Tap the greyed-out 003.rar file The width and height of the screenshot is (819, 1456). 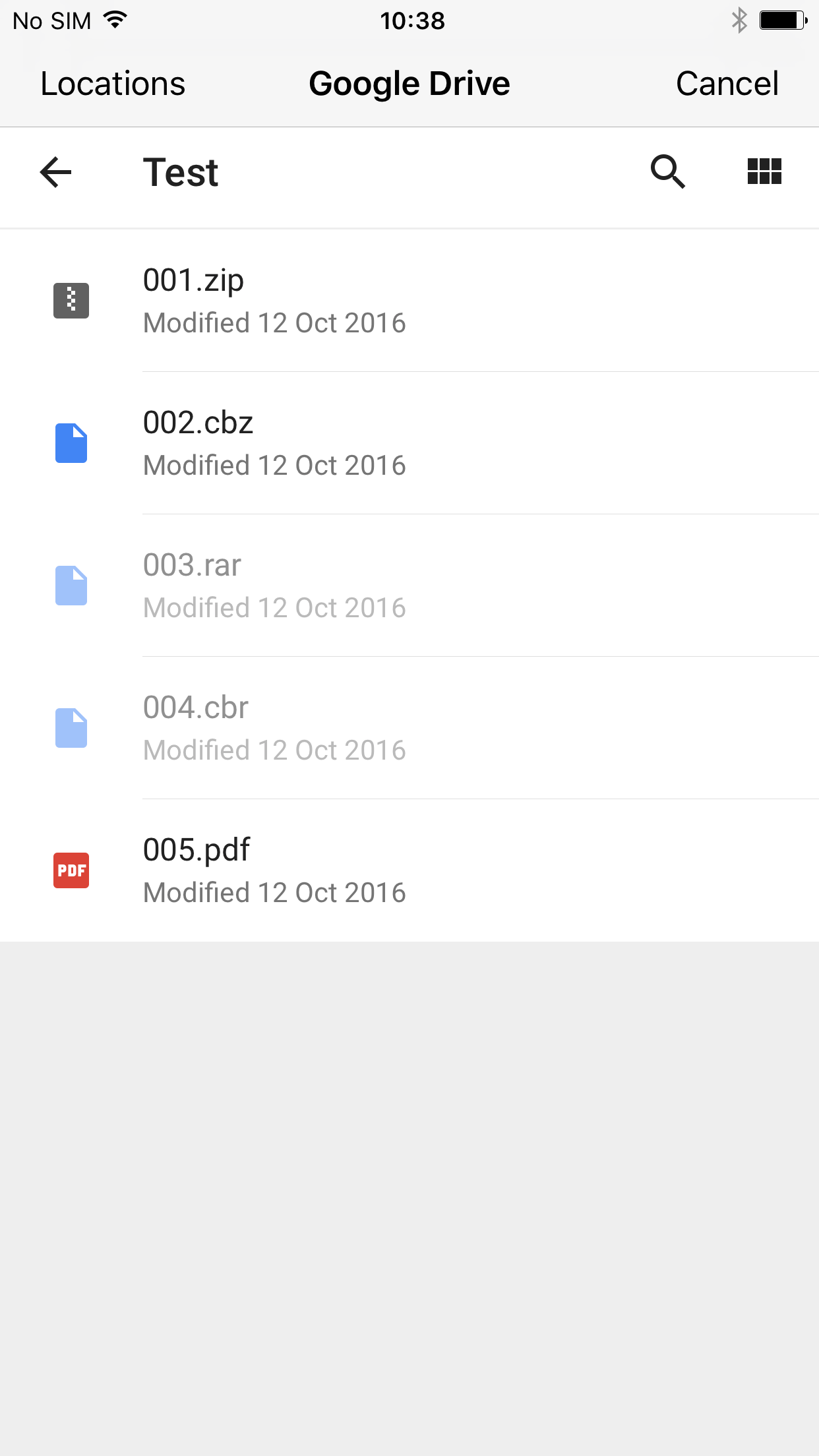coord(409,586)
